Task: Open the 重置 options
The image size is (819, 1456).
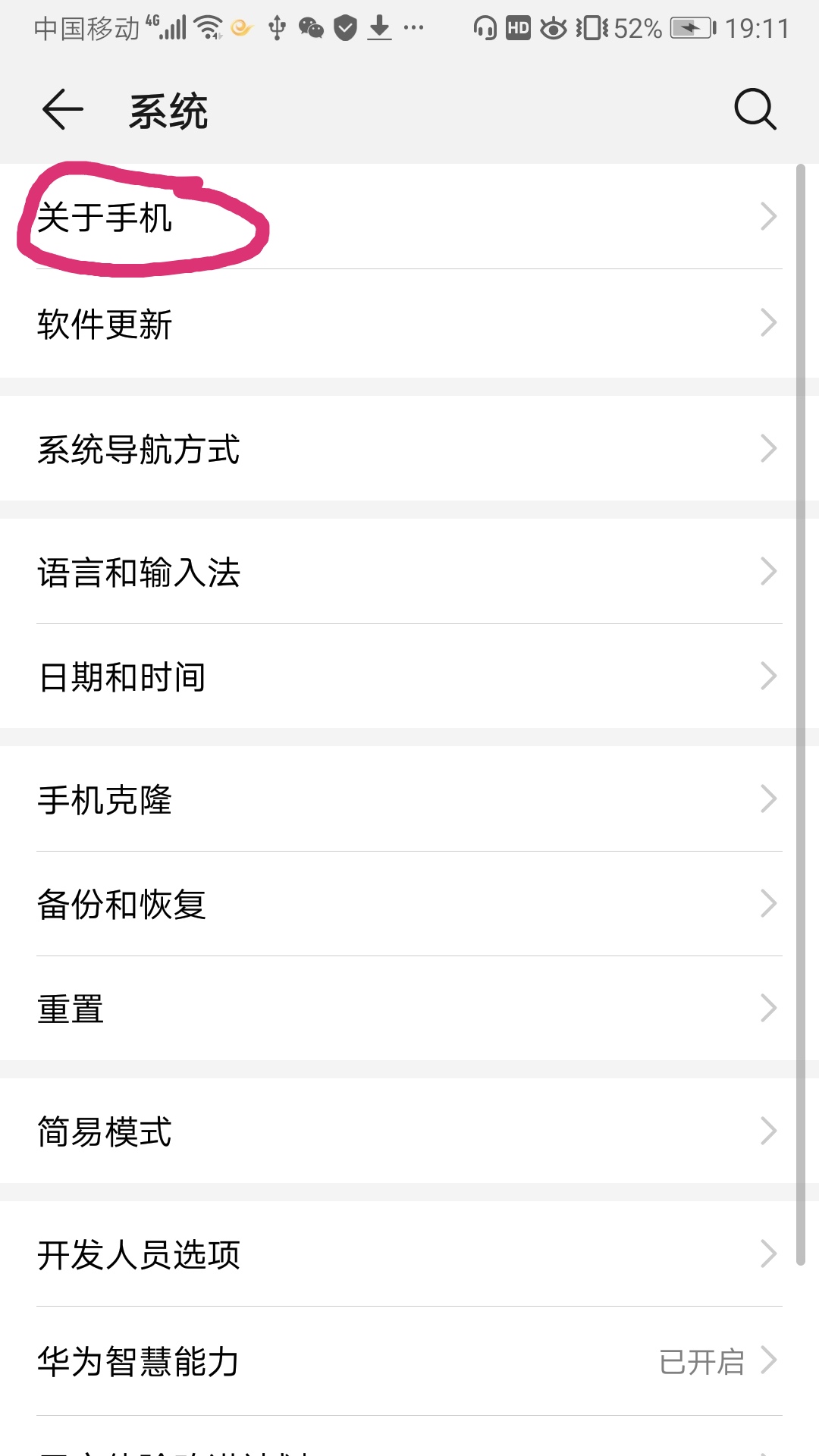Action: point(409,1009)
